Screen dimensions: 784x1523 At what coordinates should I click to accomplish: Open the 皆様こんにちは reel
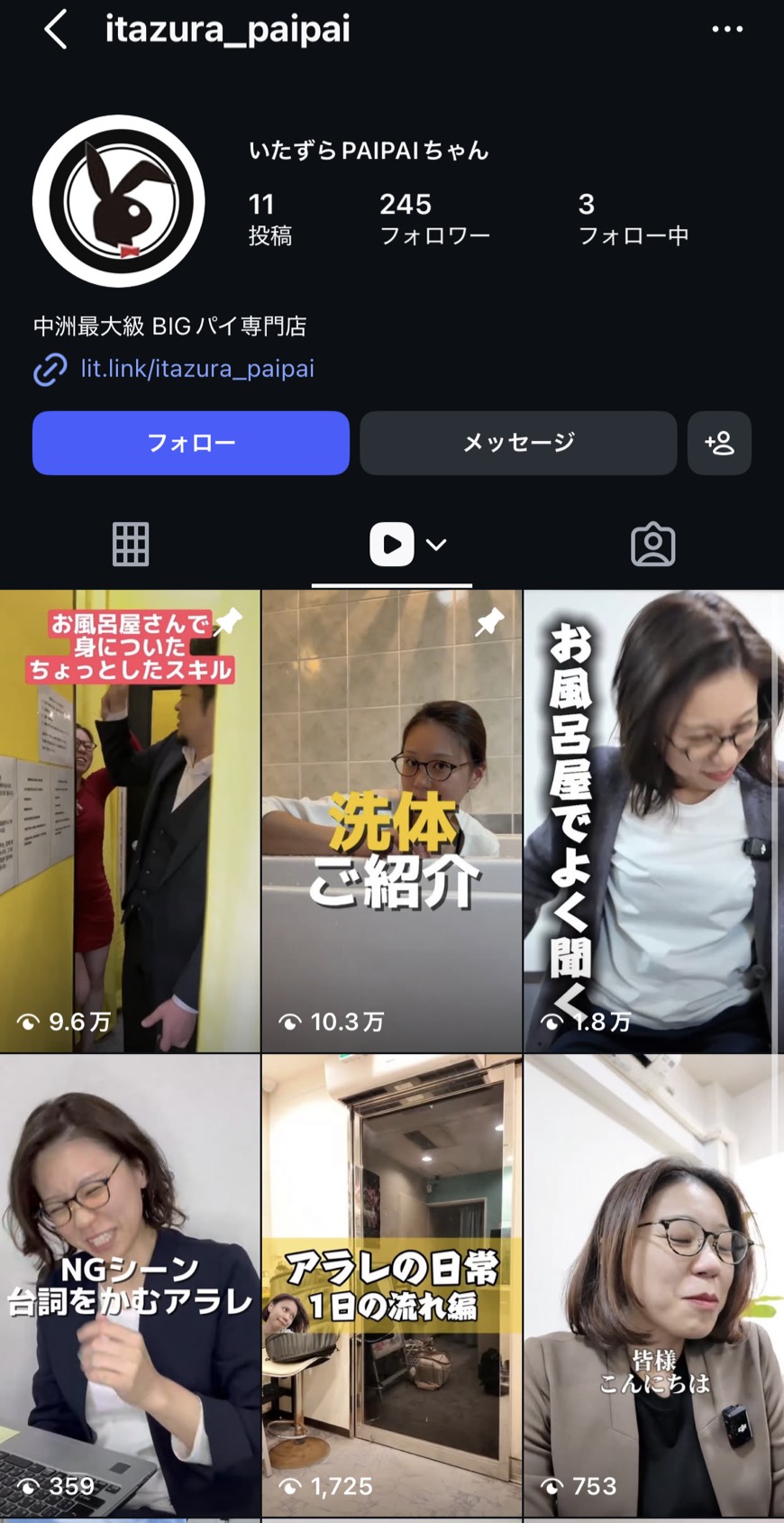pos(653,1285)
